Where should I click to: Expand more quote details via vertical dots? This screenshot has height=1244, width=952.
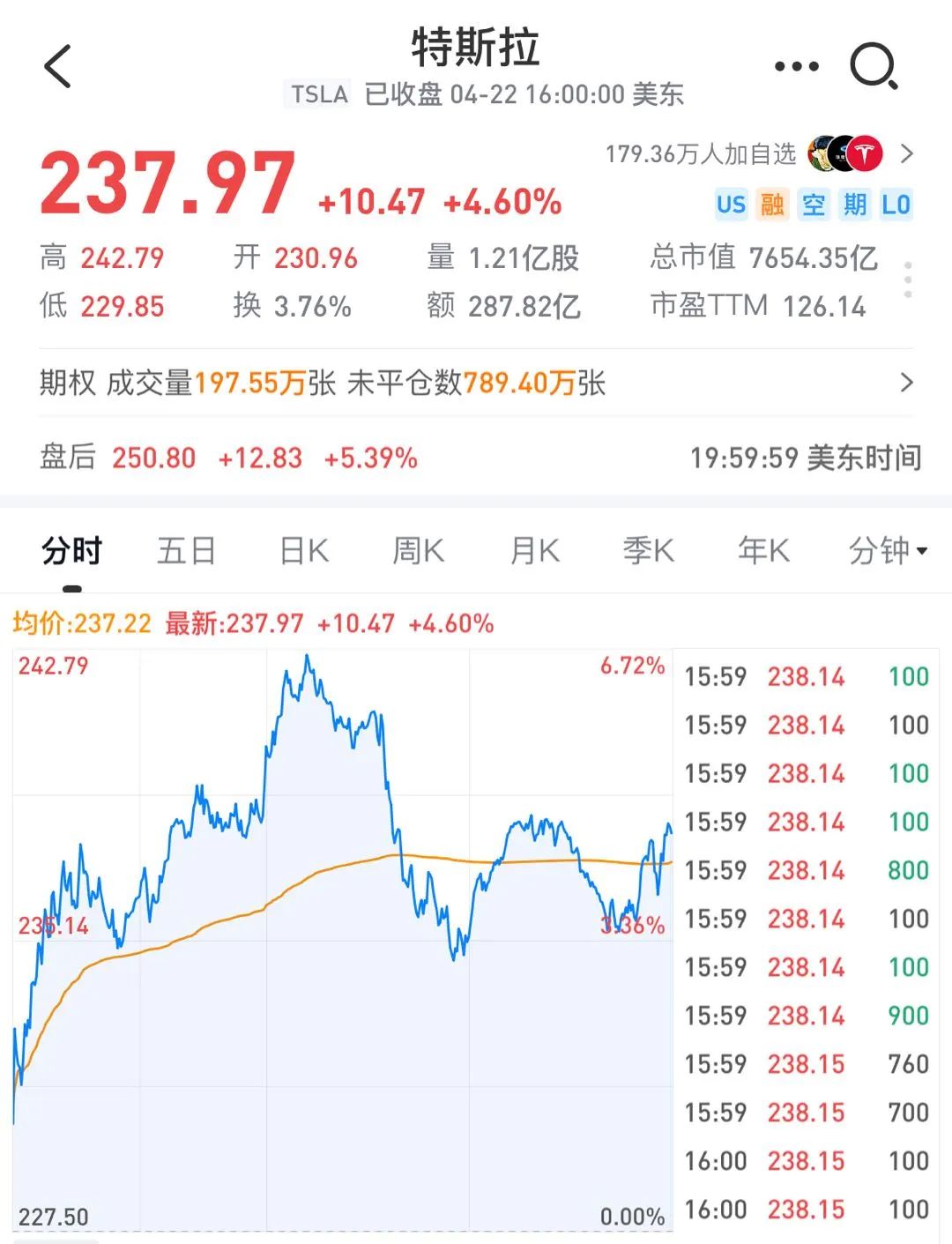pyautogui.click(x=908, y=280)
